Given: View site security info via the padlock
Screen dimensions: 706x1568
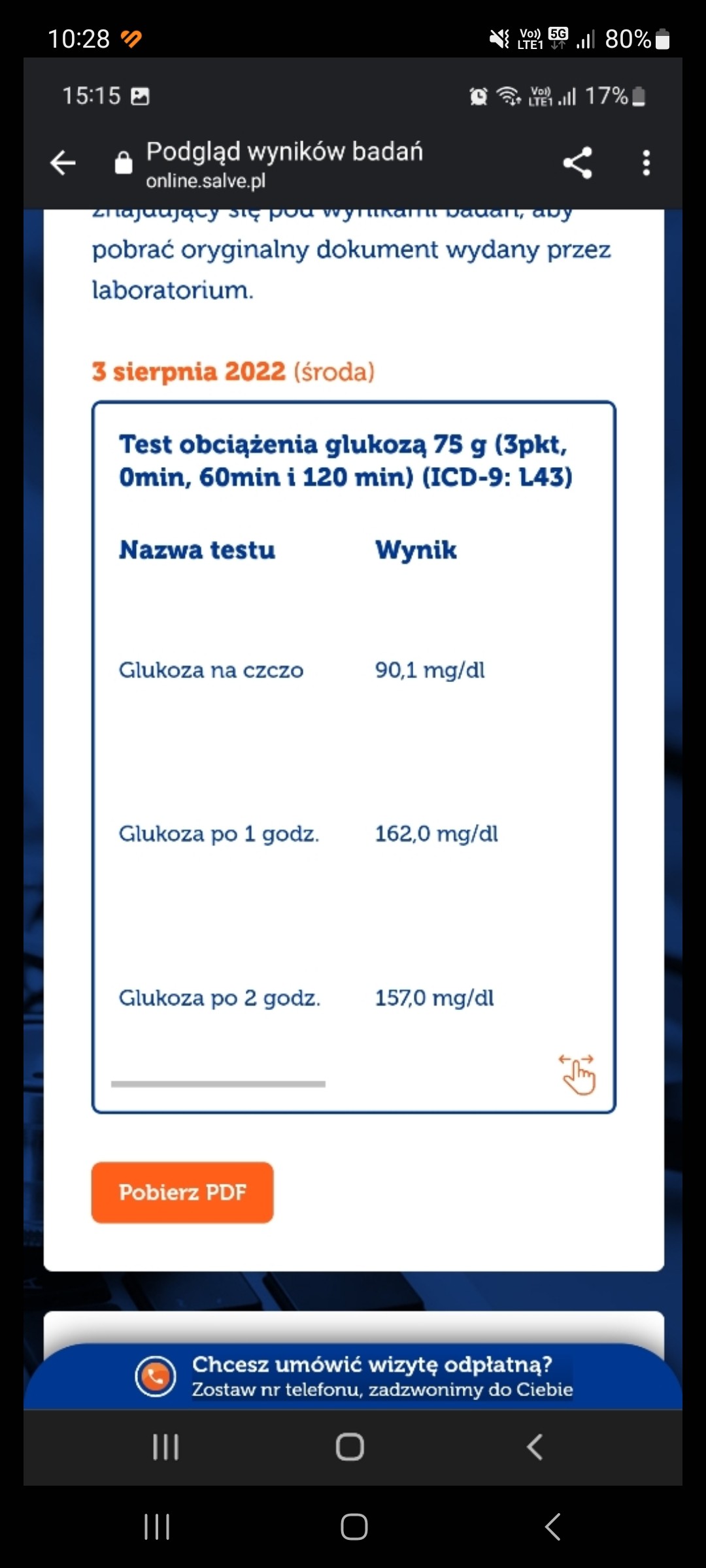Looking at the screenshot, I should (124, 163).
